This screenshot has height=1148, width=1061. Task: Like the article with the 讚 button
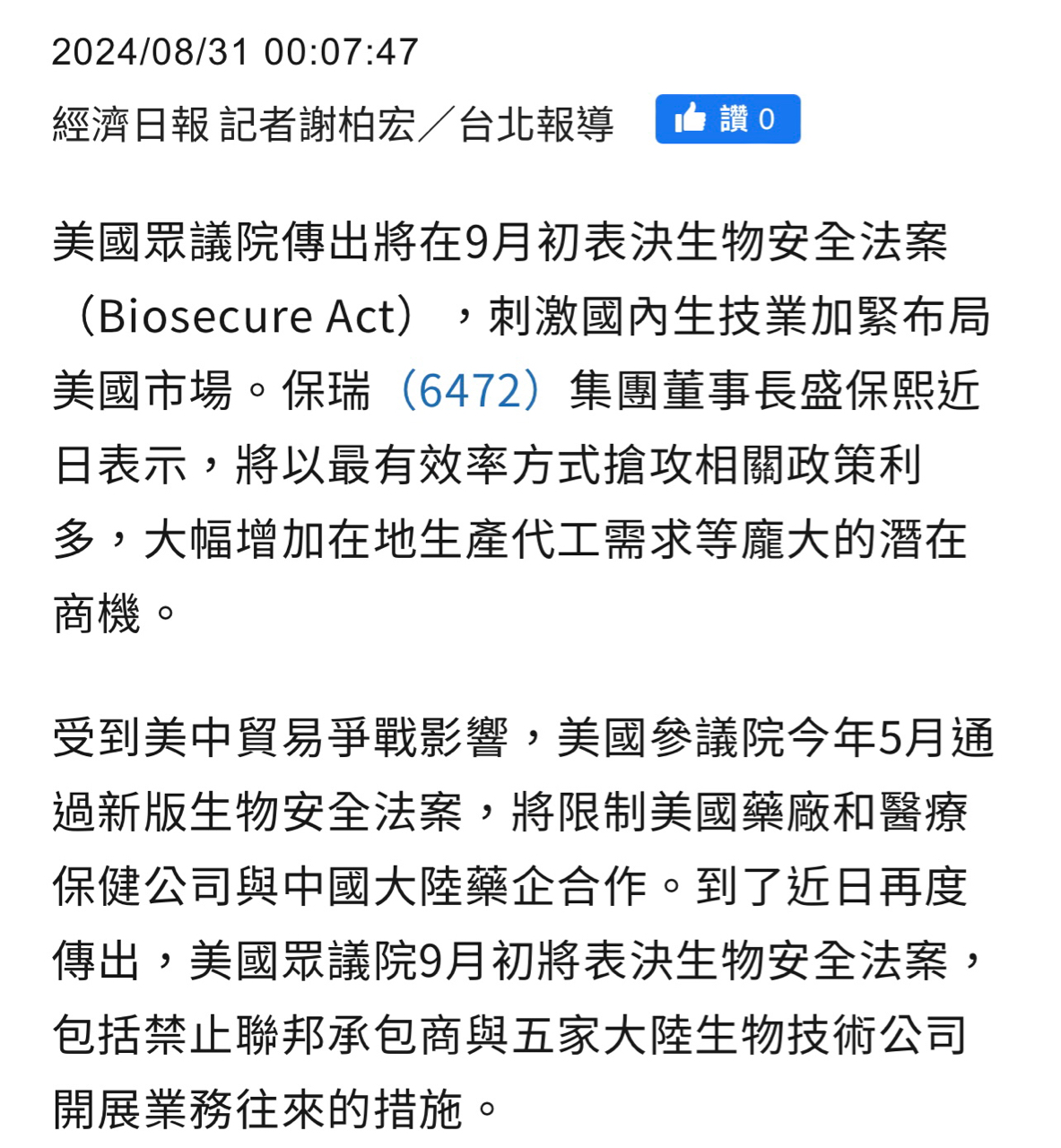pos(727,119)
